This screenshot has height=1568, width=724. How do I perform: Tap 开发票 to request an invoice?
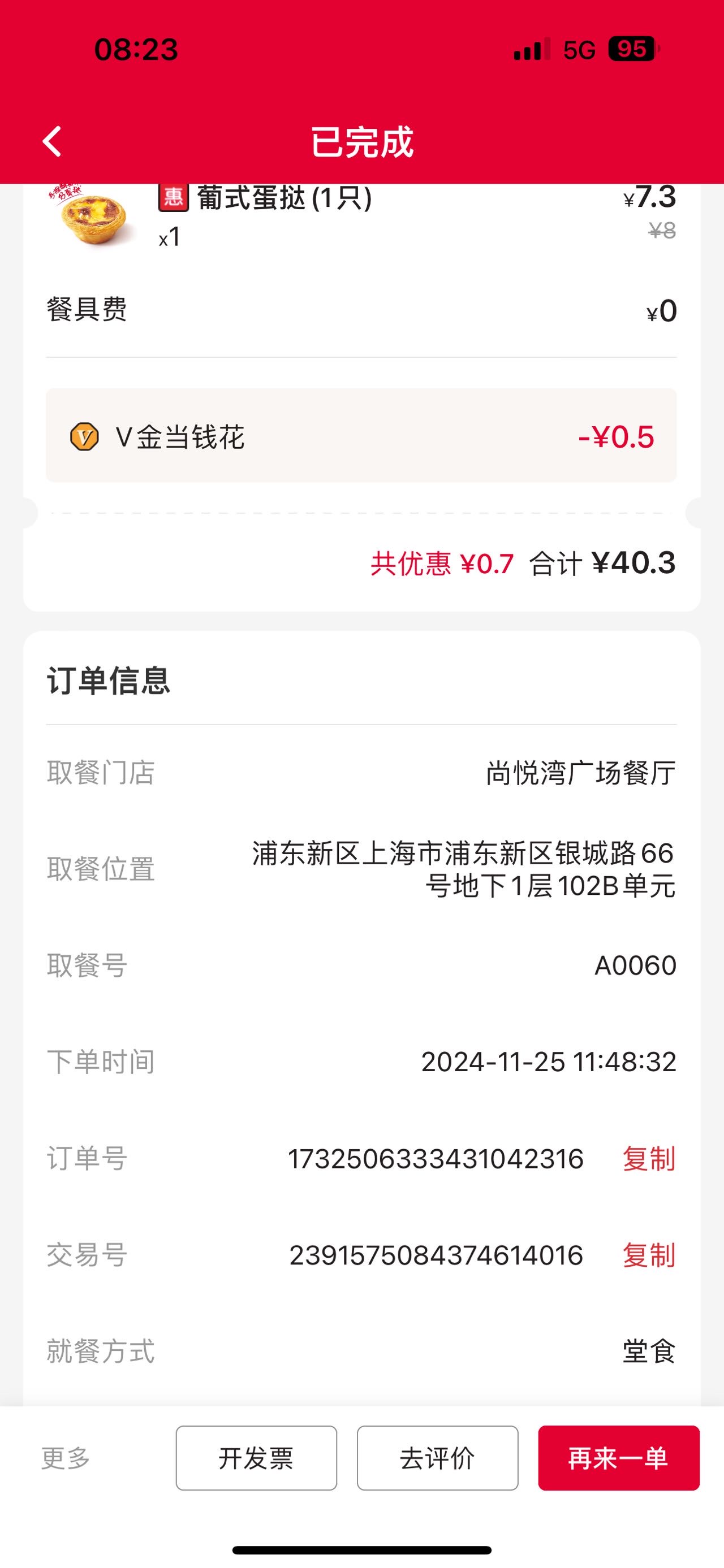(x=256, y=1458)
